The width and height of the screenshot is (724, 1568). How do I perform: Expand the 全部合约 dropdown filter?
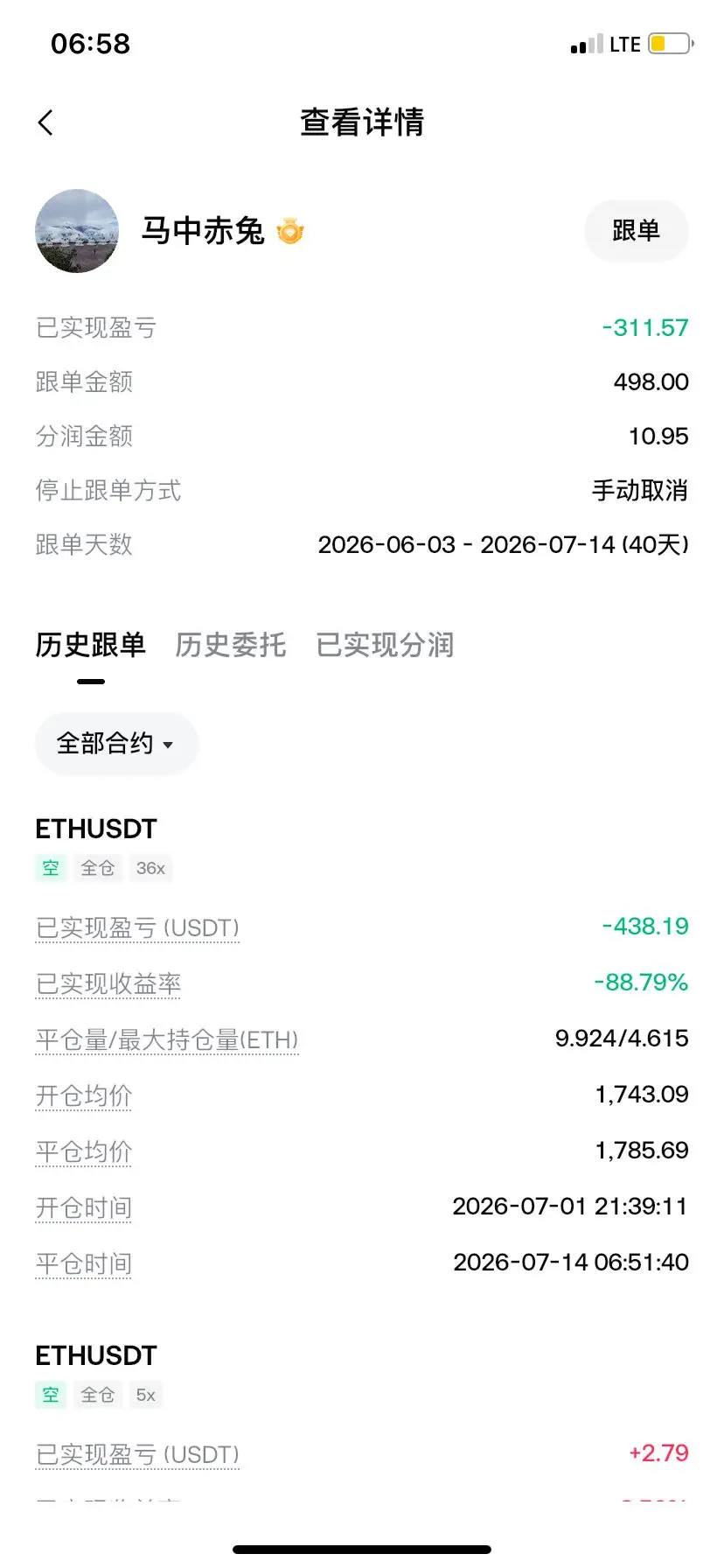pyautogui.click(x=116, y=744)
